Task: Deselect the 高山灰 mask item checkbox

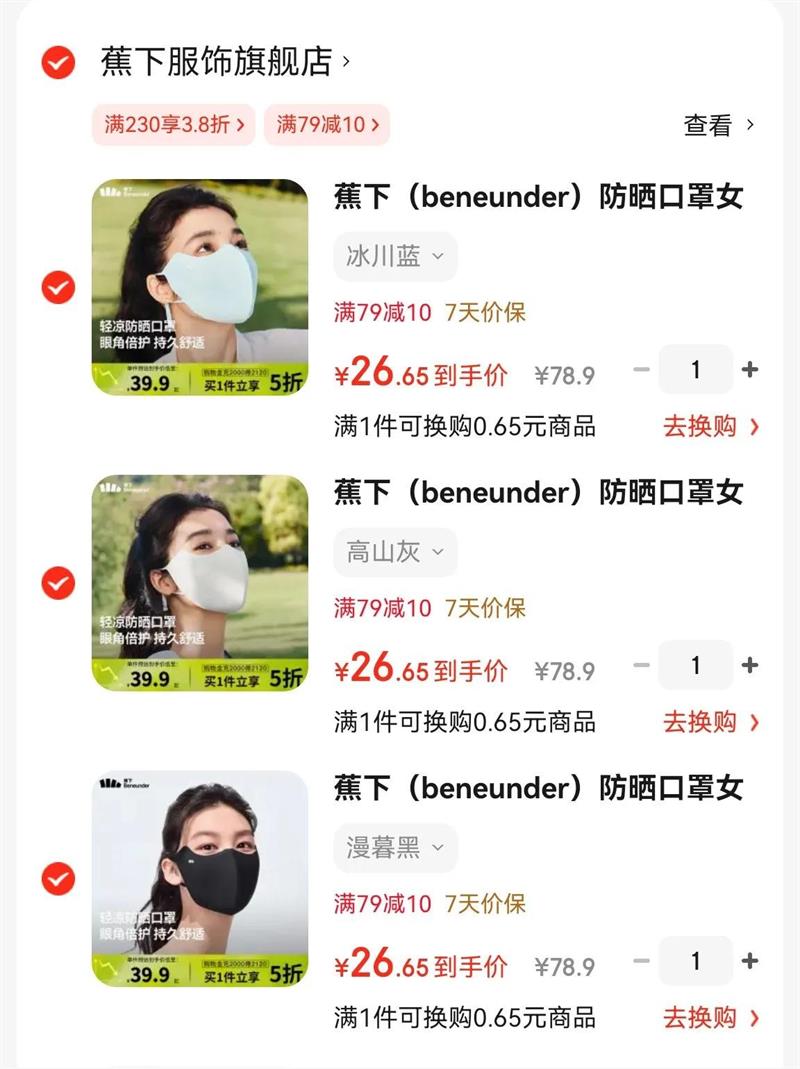Action: tap(58, 583)
